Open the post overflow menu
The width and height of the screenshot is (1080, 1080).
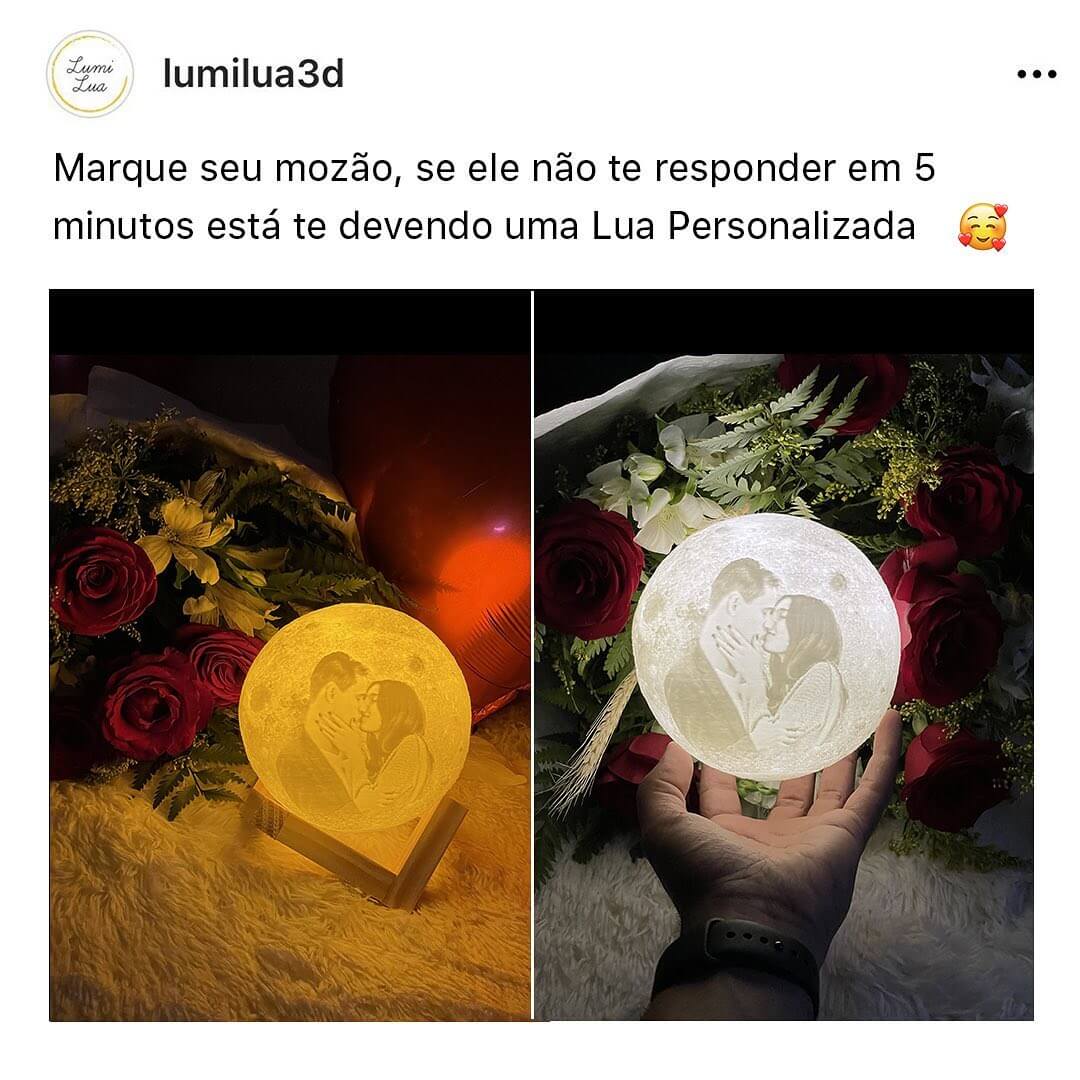pyautogui.click(x=1036, y=75)
